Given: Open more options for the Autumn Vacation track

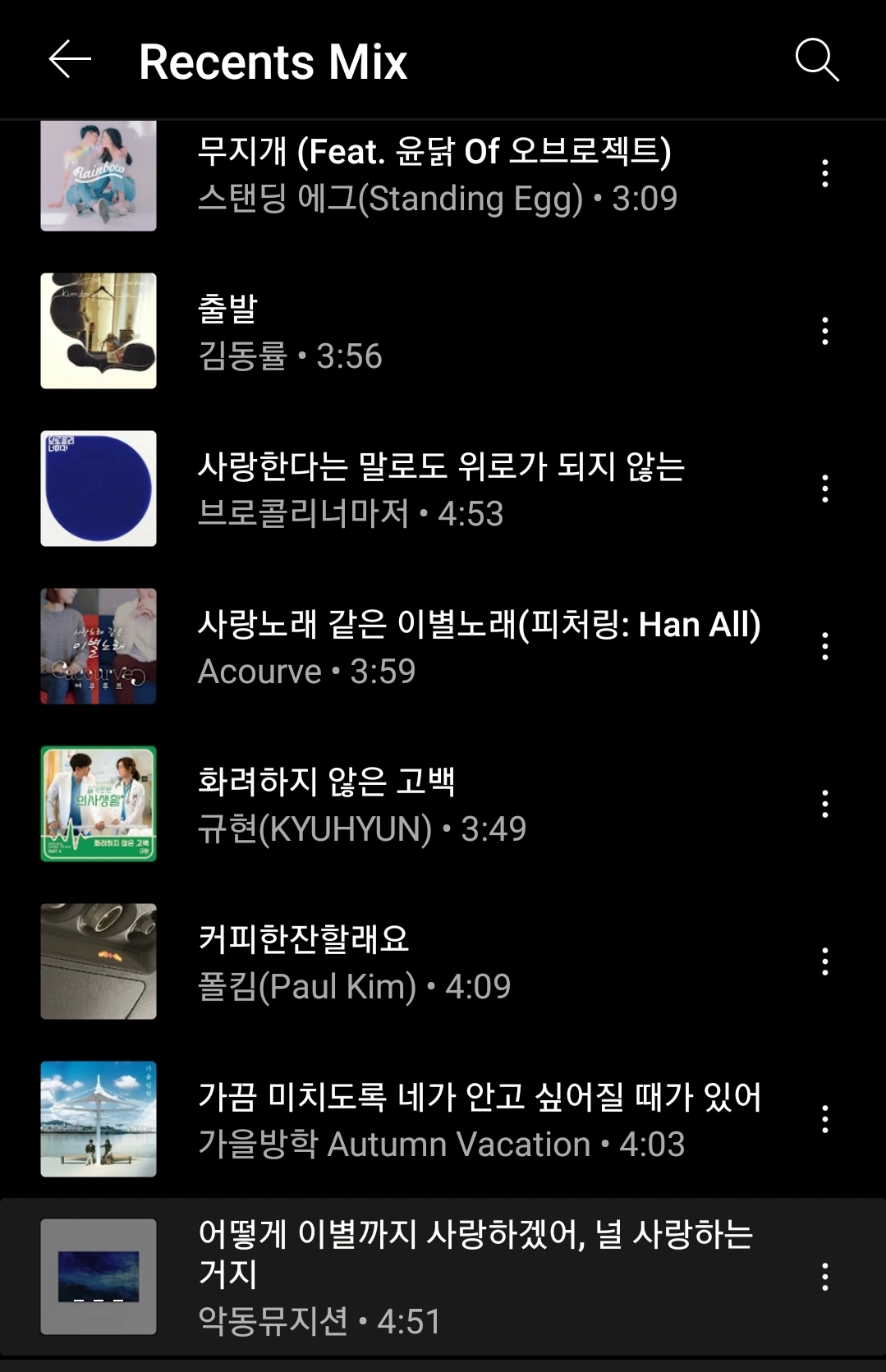Looking at the screenshot, I should pyautogui.click(x=825, y=1120).
